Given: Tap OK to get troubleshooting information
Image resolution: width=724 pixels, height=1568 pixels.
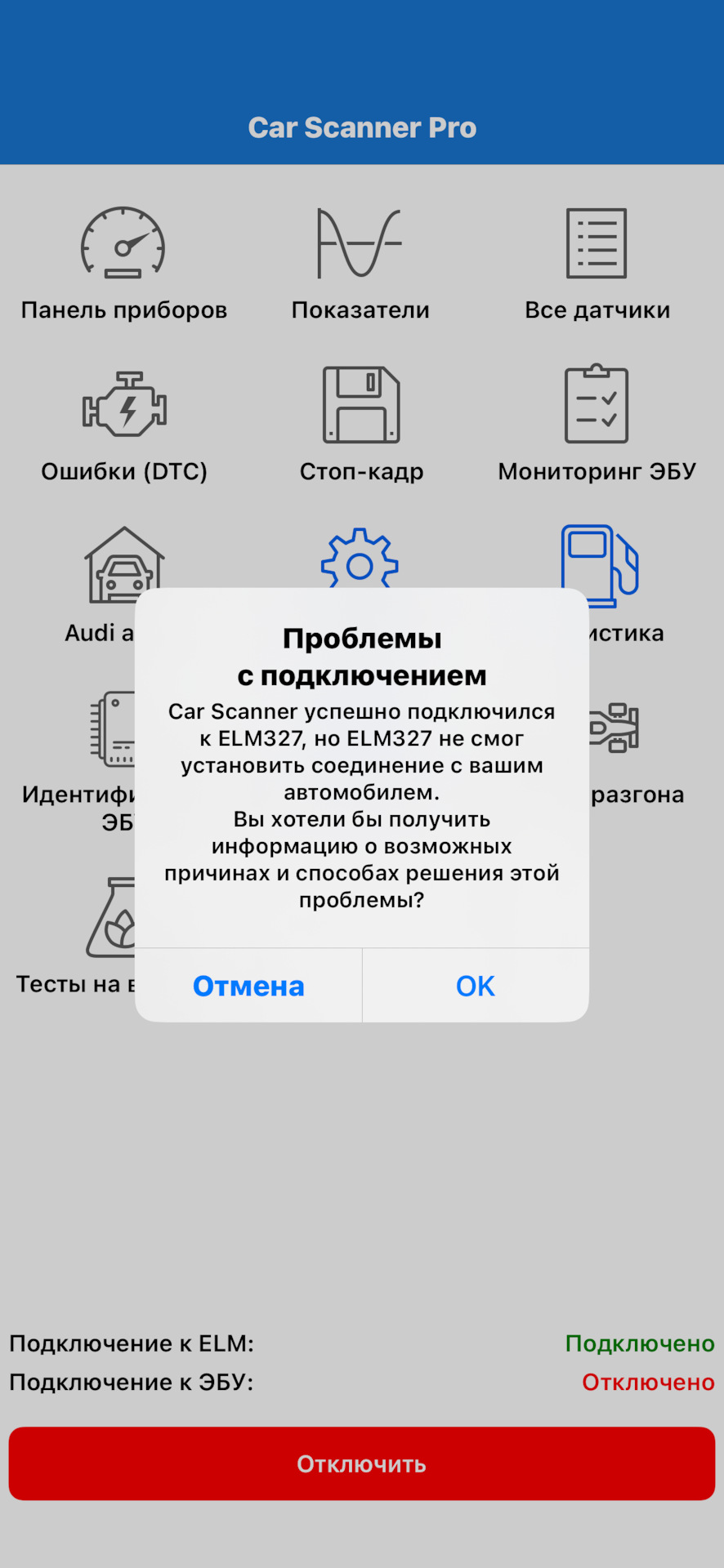Looking at the screenshot, I should (475, 986).
